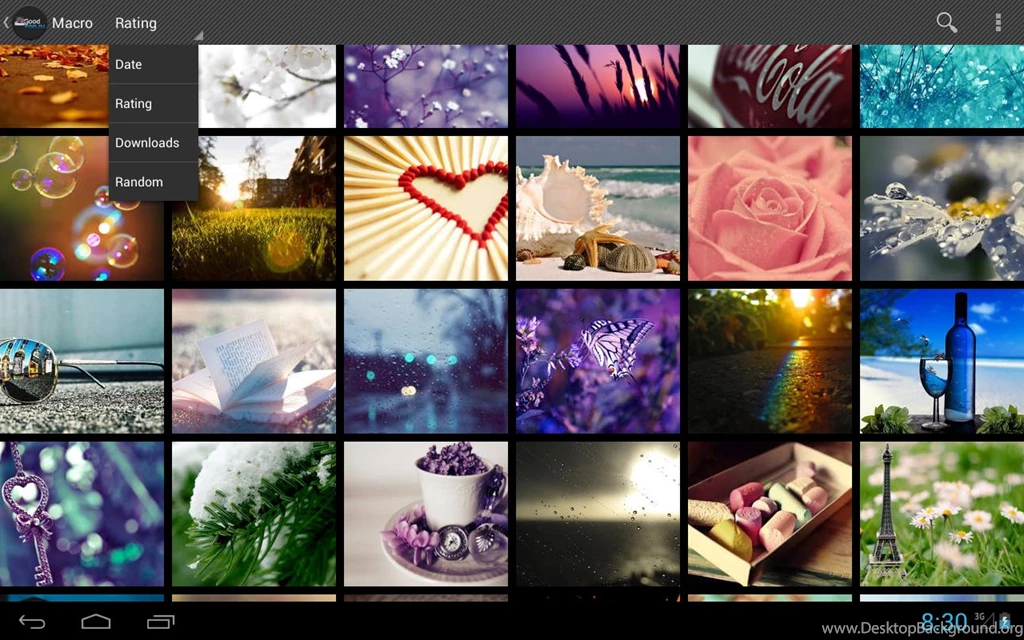Open the butterfly on lavender wallpaper

point(598,361)
